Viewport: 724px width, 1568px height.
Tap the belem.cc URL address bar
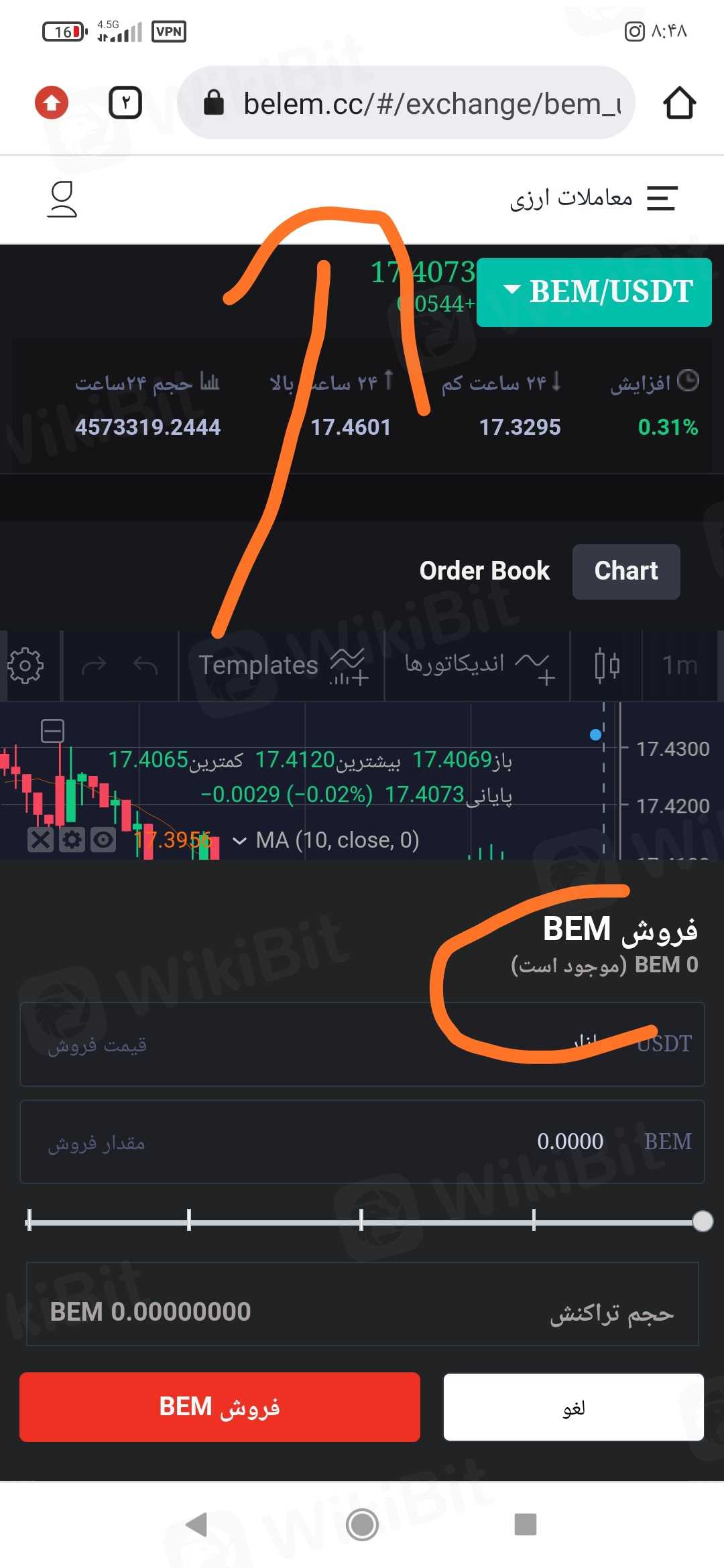pos(429,104)
